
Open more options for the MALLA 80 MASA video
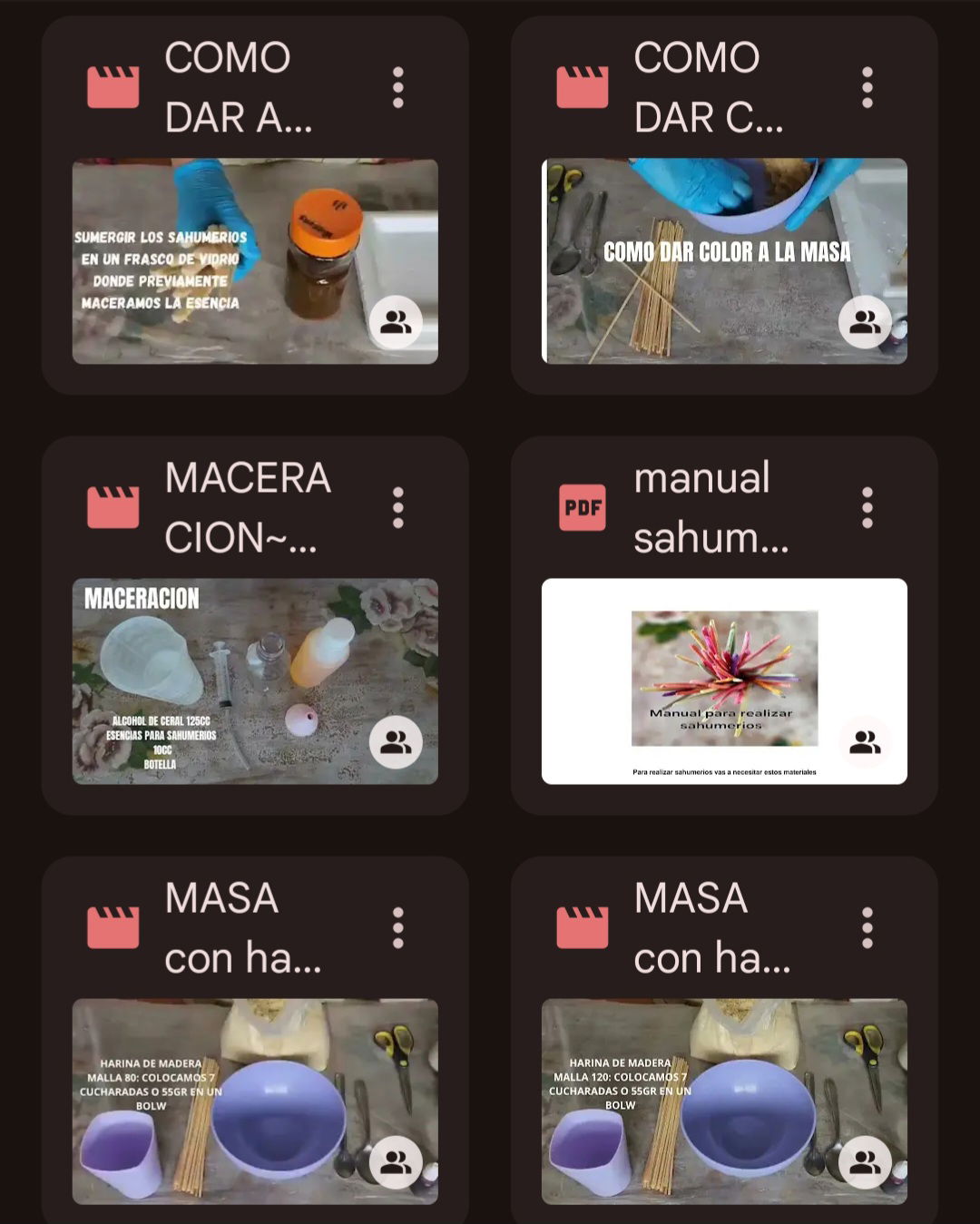397,928
